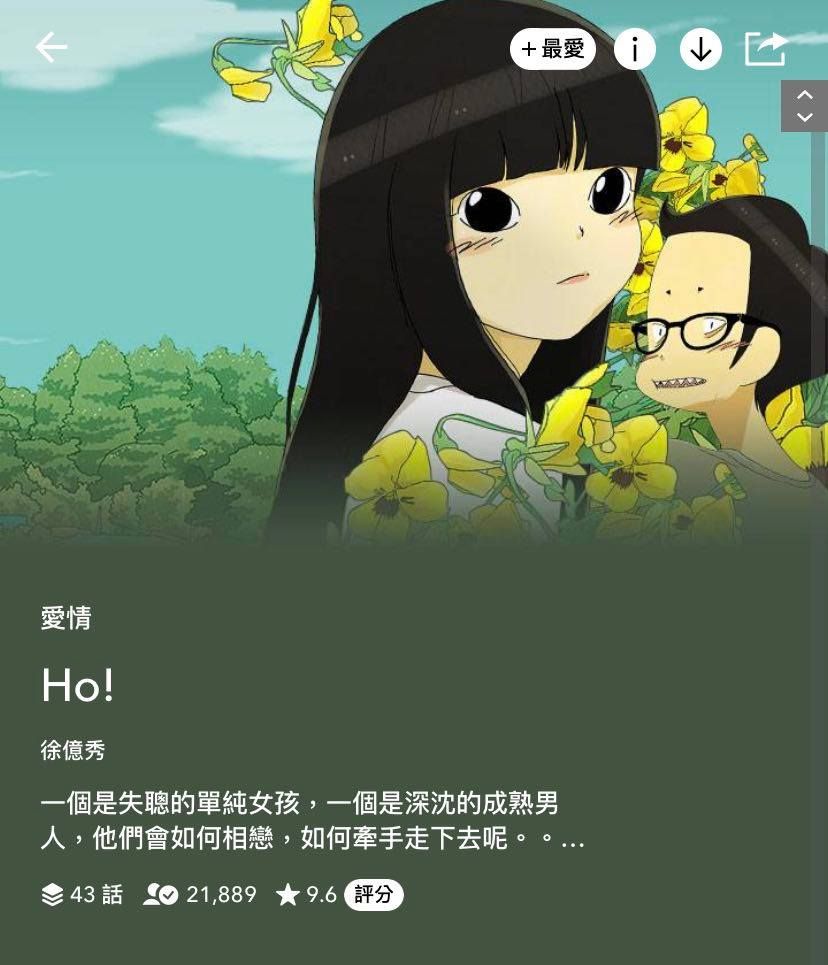Viewport: 828px width, 965px height.
Task: Tap the 評分 button to rate
Action: [x=373, y=894]
